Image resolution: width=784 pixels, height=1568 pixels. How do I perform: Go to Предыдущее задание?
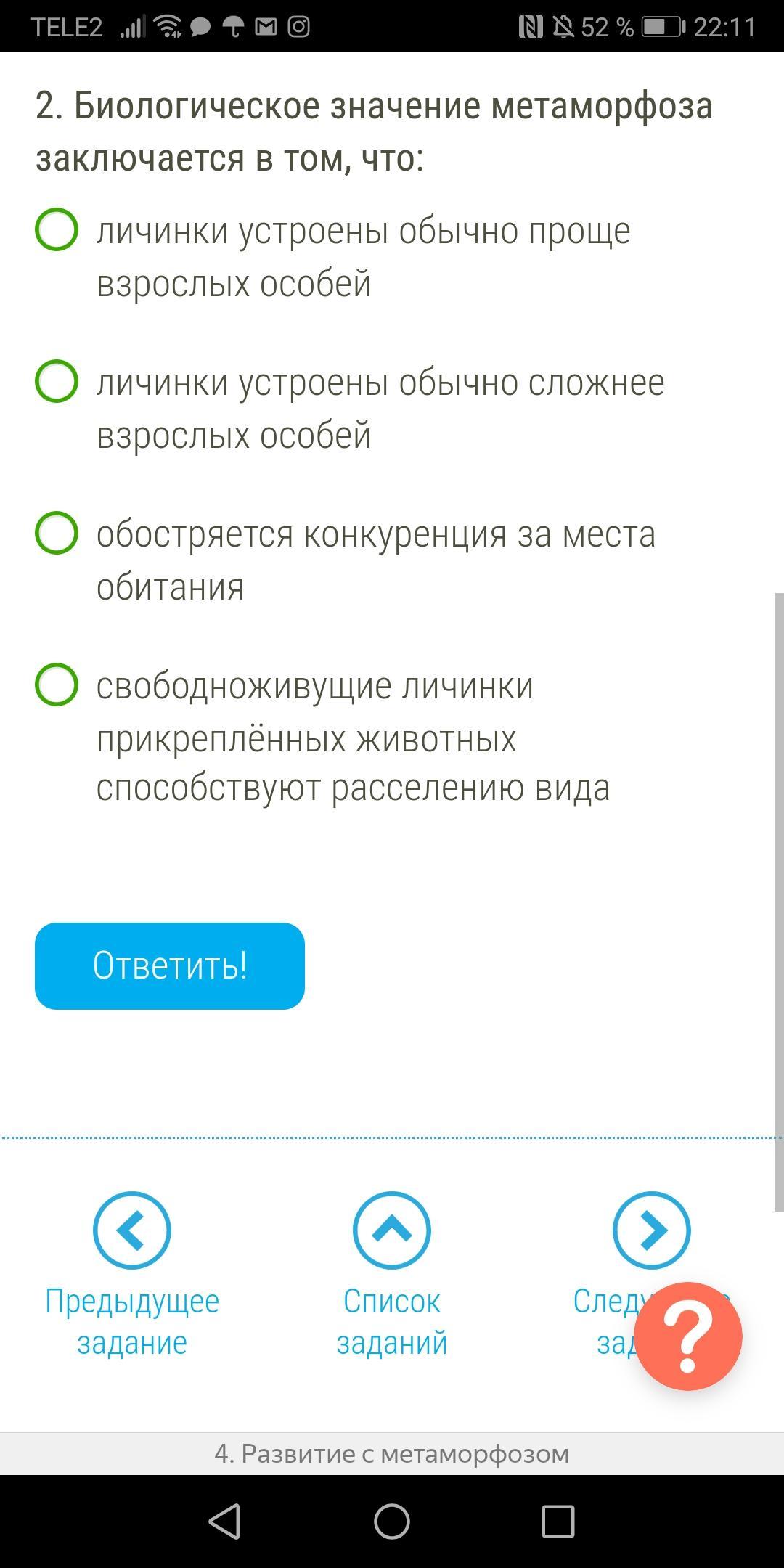[132, 1231]
